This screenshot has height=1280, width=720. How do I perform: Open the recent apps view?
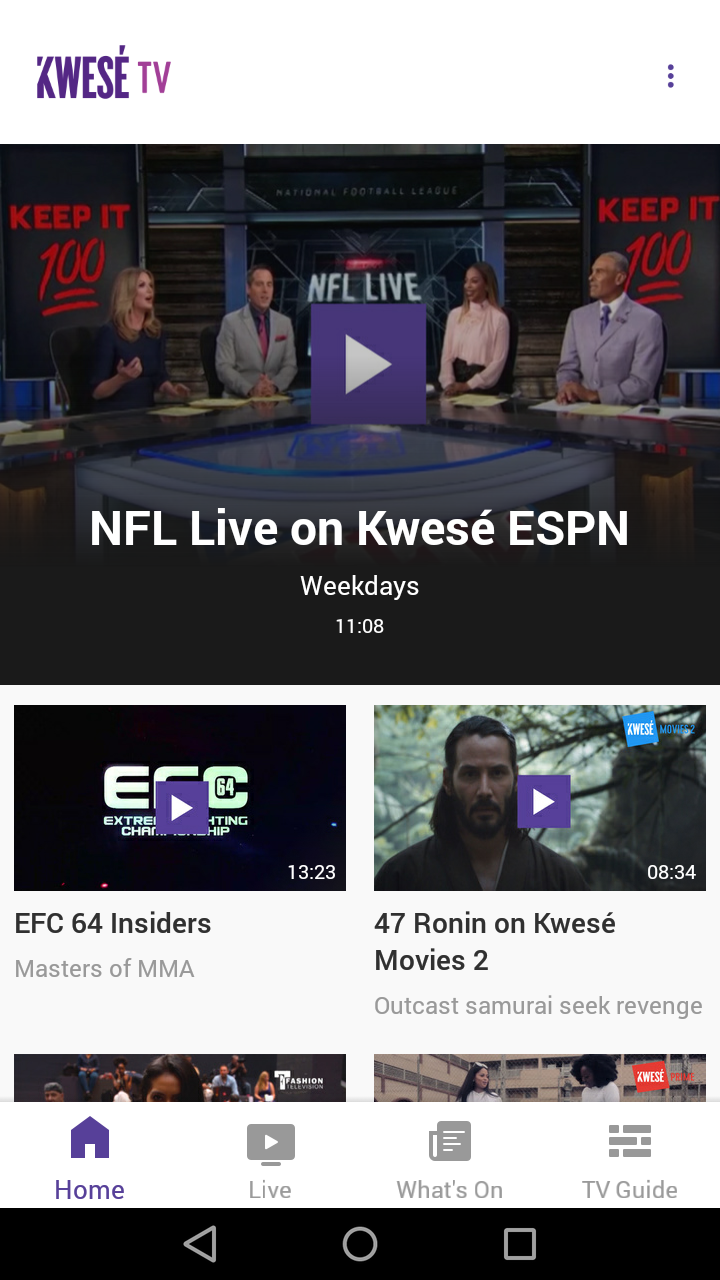click(x=520, y=1244)
